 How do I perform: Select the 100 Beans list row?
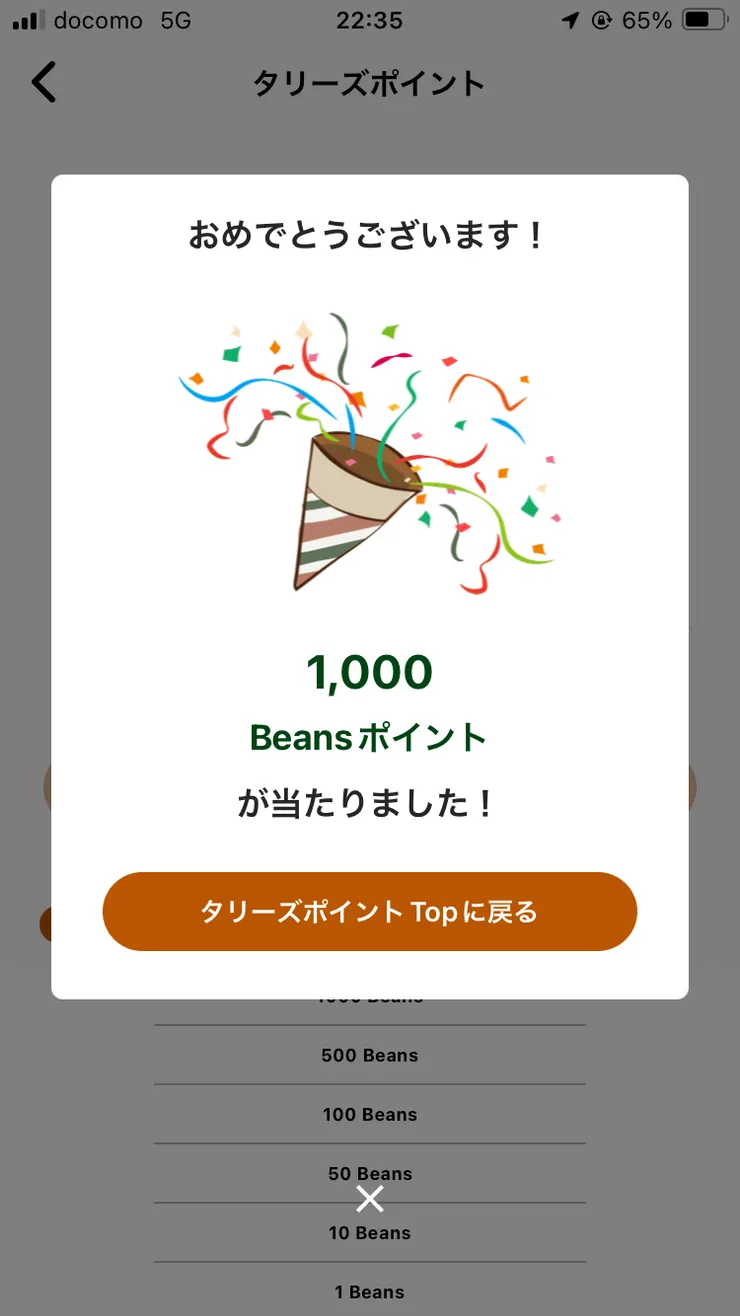(370, 1114)
